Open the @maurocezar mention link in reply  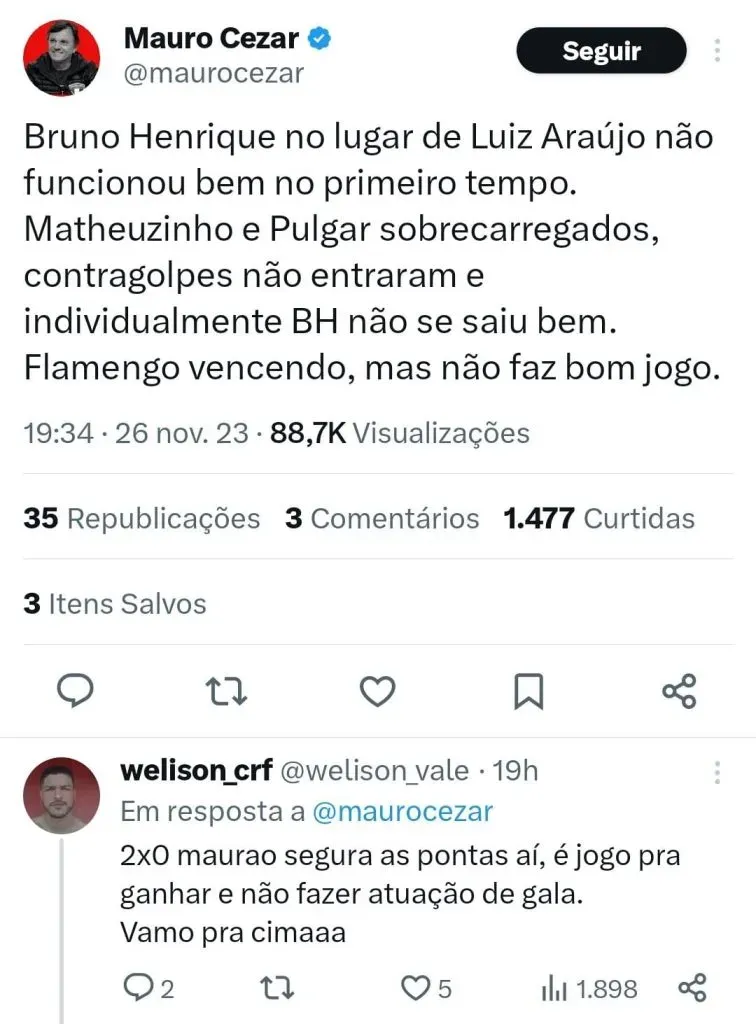(x=403, y=812)
